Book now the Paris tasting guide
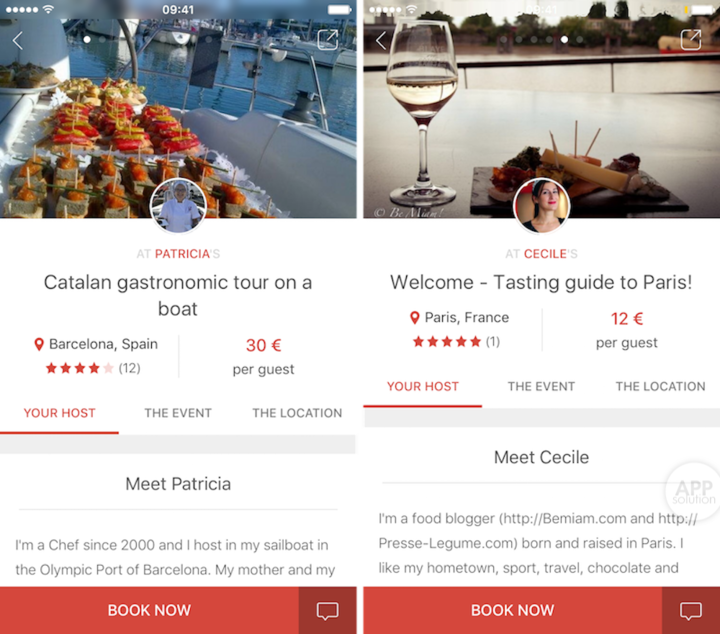720x634 pixels. 512,610
